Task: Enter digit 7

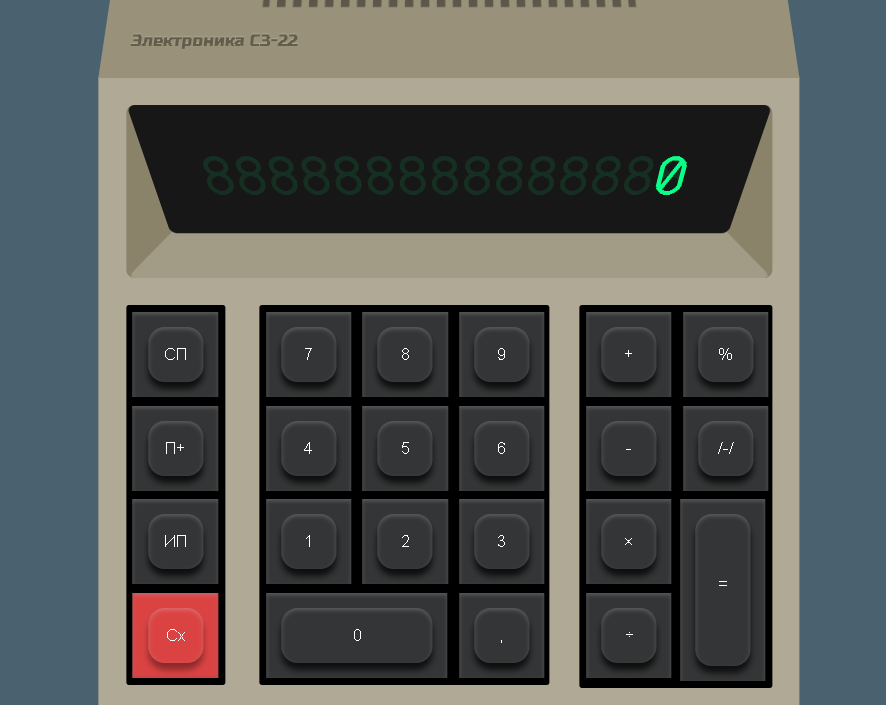Action: (308, 354)
